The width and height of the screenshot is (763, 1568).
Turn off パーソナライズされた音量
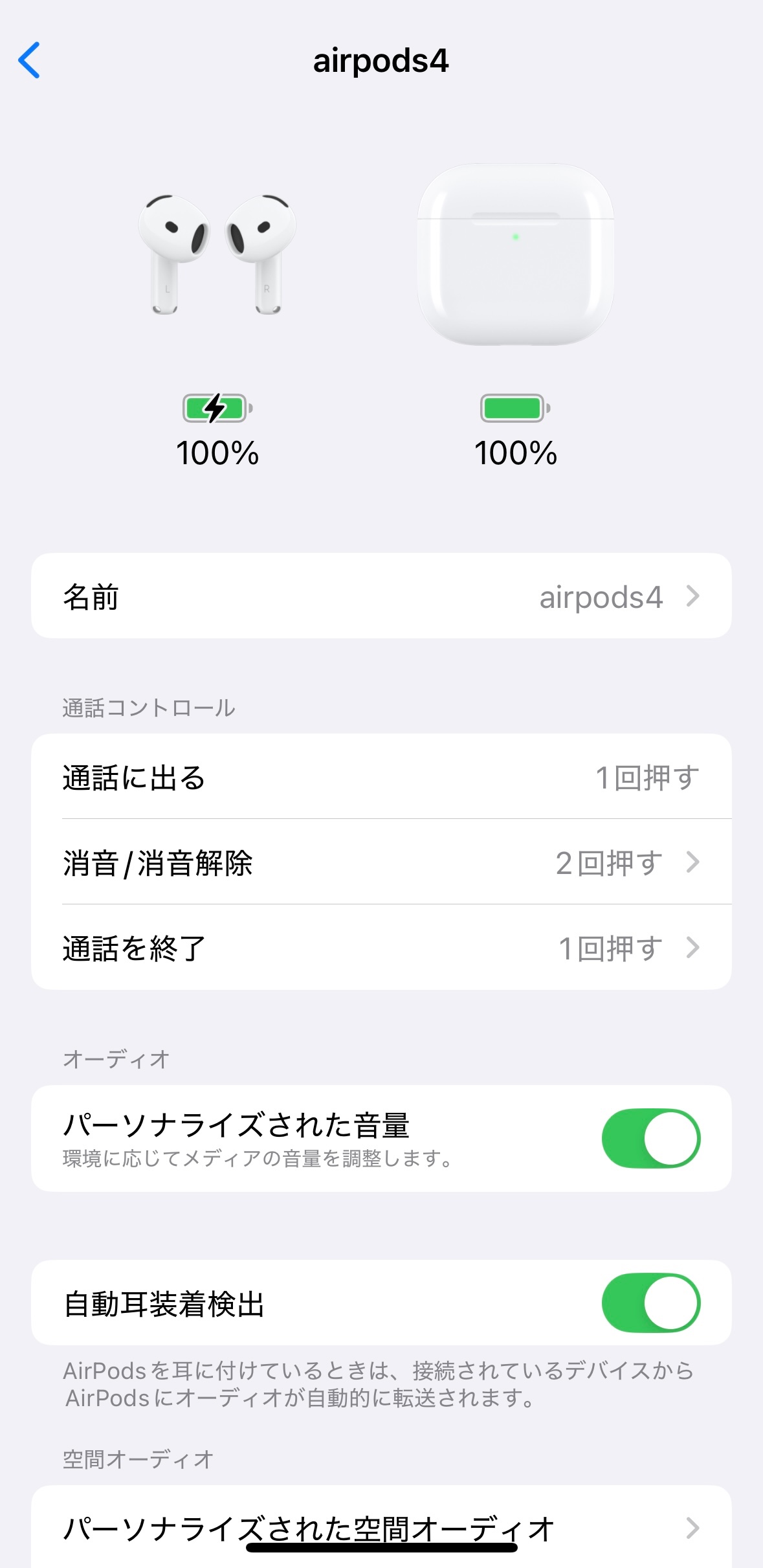(x=650, y=1139)
